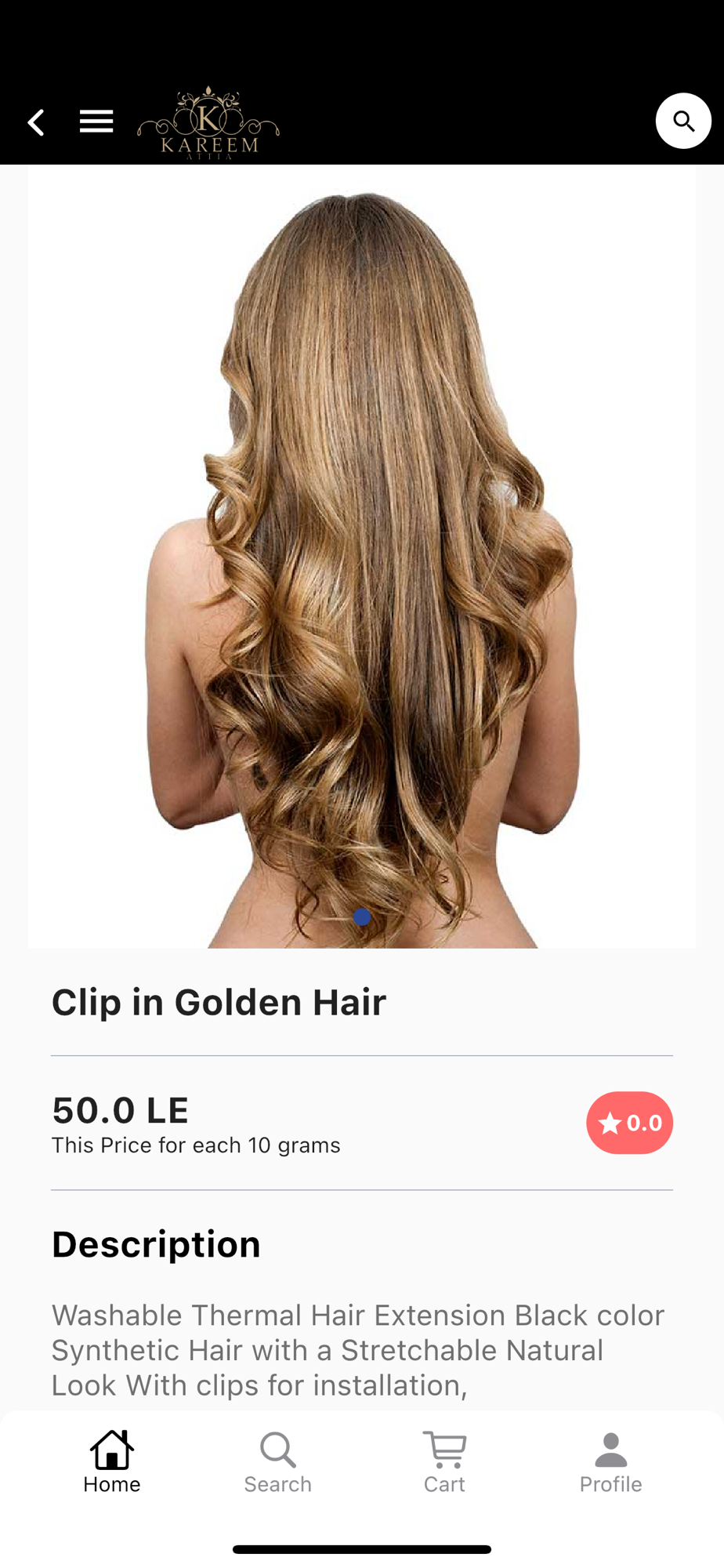Go to the Profile tab
Screen dimensions: 724x1568
pyautogui.click(x=611, y=1462)
